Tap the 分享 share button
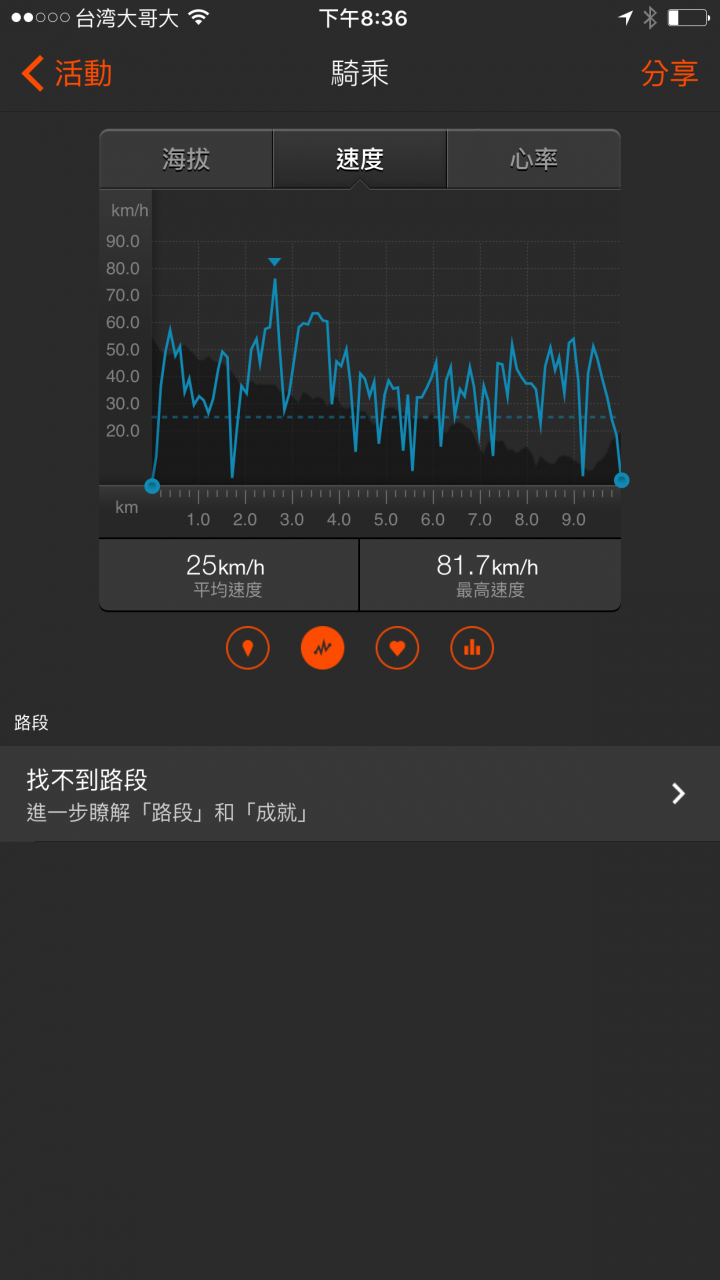Viewport: 720px width, 1280px height. pos(669,74)
